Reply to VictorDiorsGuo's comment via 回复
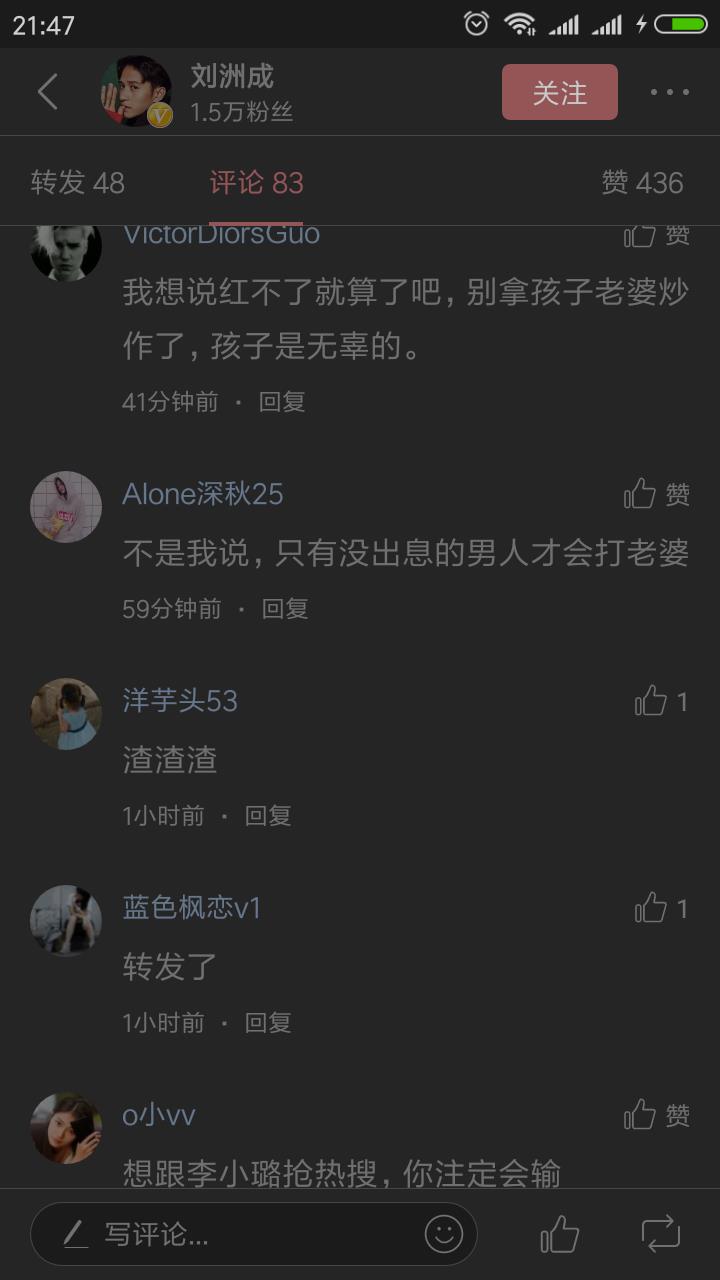The image size is (720, 1280). point(282,402)
